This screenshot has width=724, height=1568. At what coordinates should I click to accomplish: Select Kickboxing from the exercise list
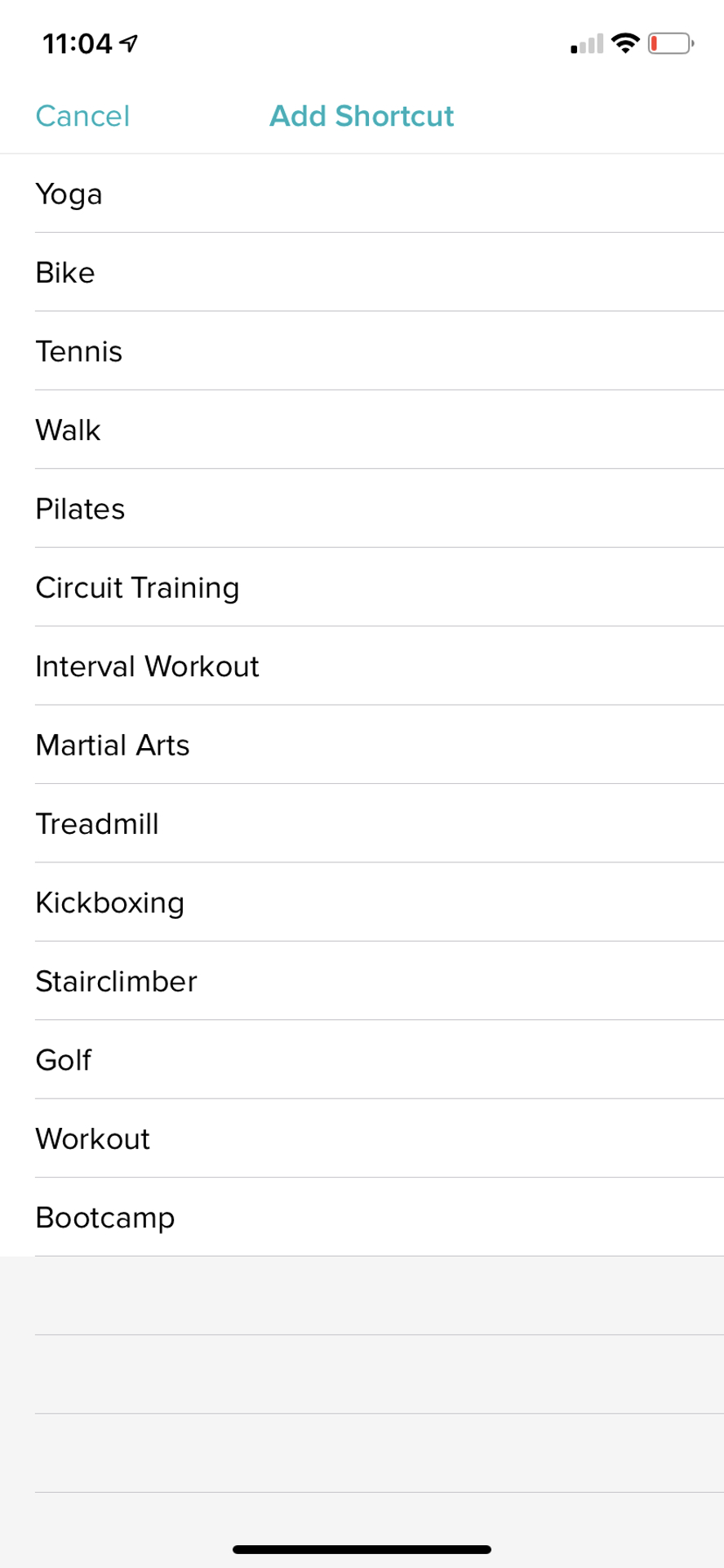coord(109,902)
